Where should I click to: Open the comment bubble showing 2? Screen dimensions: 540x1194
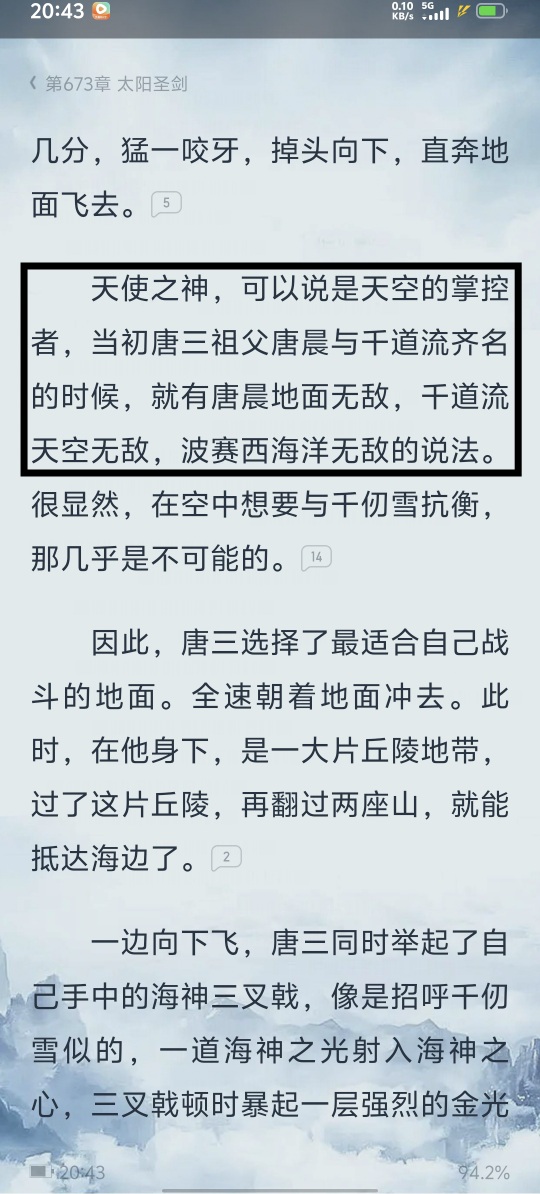pyautogui.click(x=226, y=858)
